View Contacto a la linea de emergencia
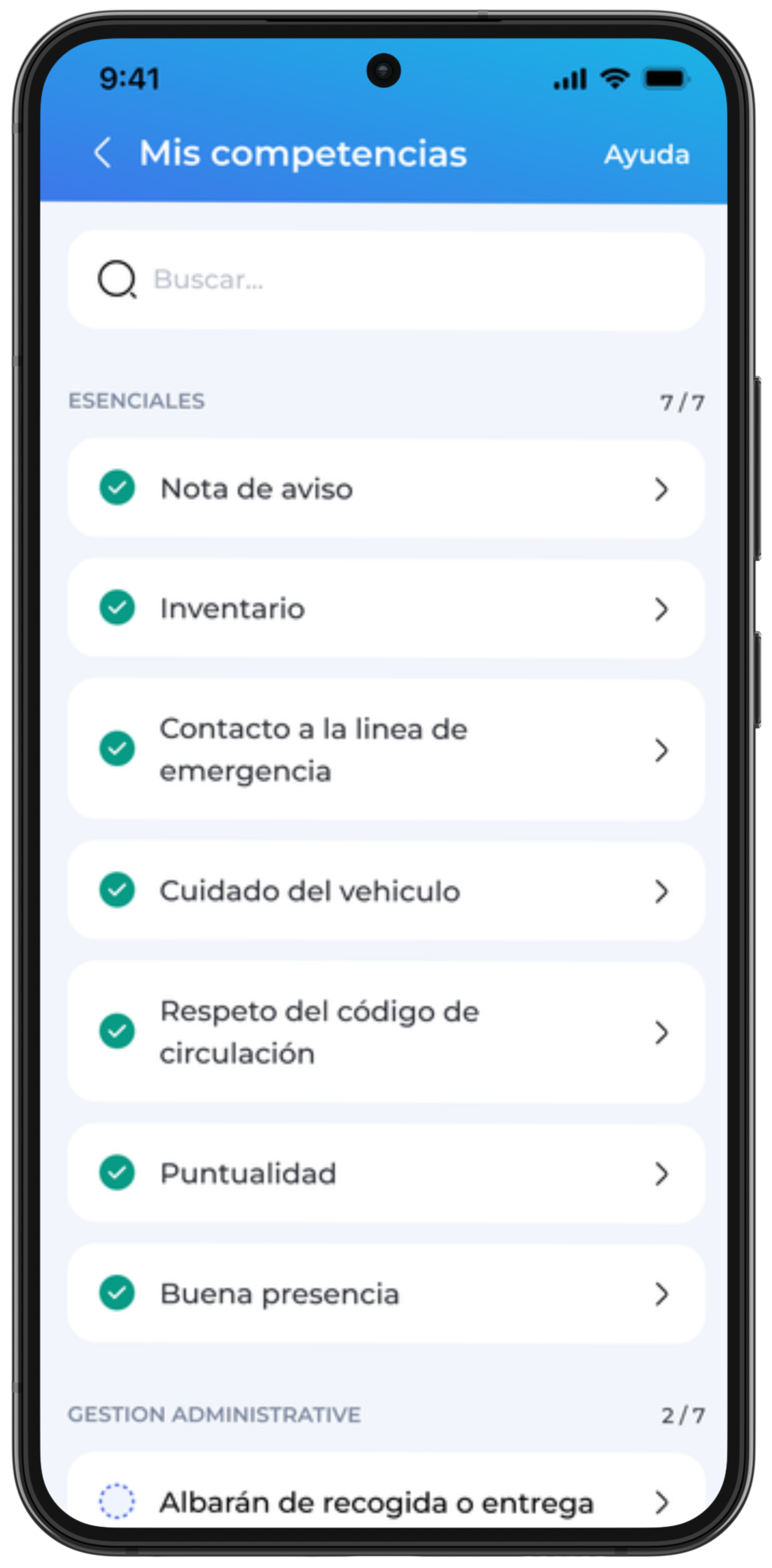Image resolution: width=772 pixels, height=1568 pixels. point(386,749)
